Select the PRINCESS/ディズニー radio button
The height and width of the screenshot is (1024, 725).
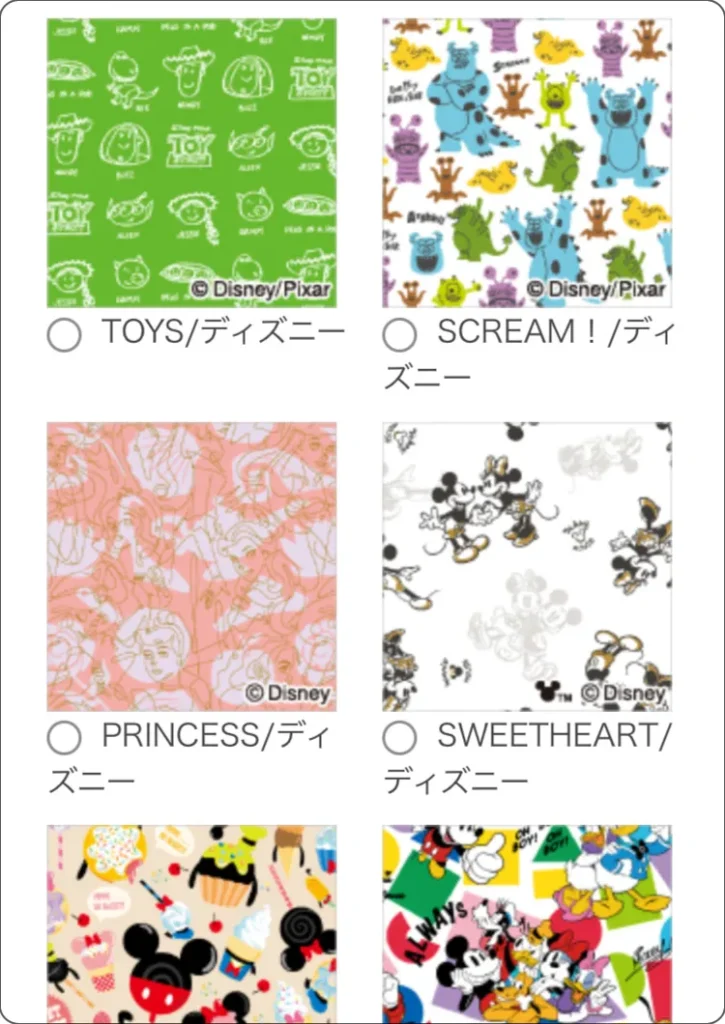pos(64,738)
